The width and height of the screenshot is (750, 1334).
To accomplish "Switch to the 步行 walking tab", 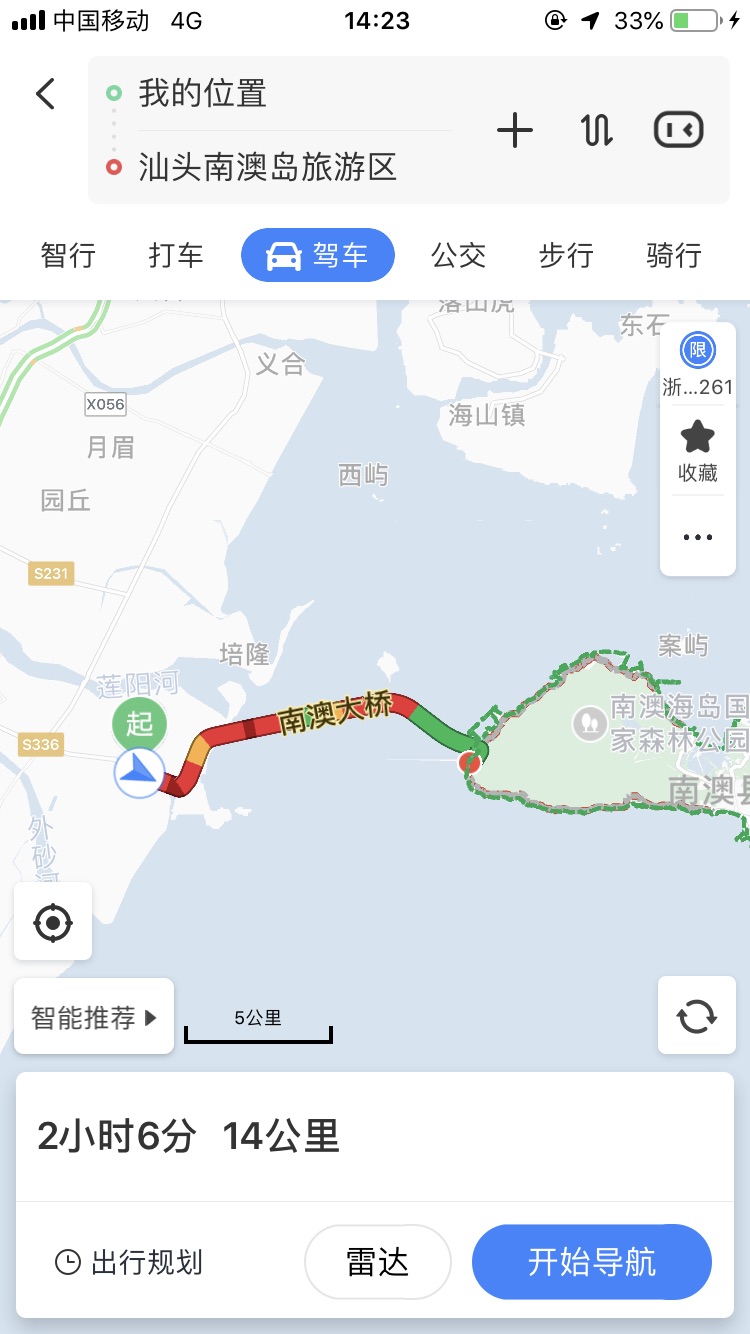I will [x=566, y=255].
